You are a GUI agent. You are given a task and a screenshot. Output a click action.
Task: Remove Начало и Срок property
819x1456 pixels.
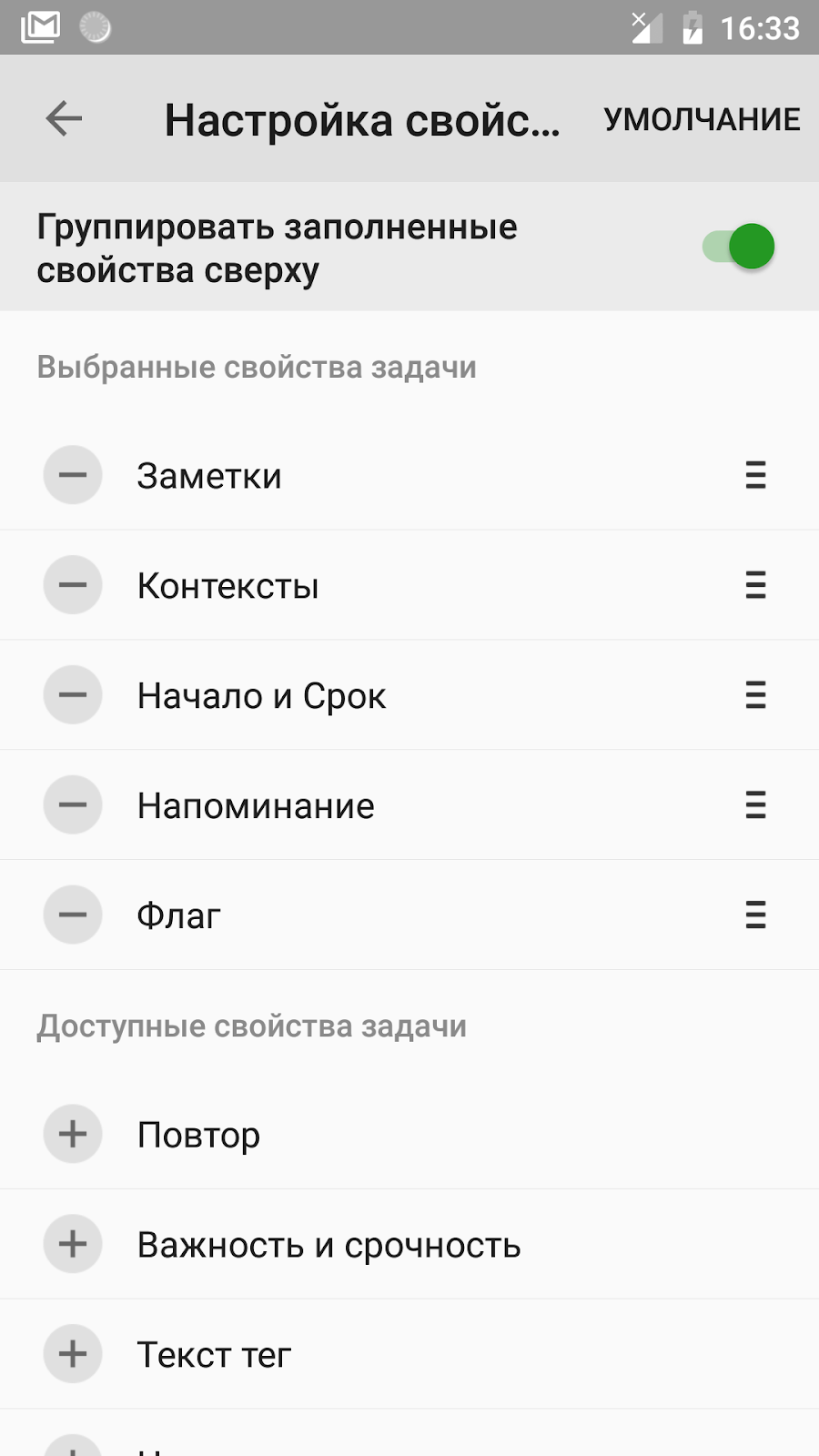click(x=73, y=695)
